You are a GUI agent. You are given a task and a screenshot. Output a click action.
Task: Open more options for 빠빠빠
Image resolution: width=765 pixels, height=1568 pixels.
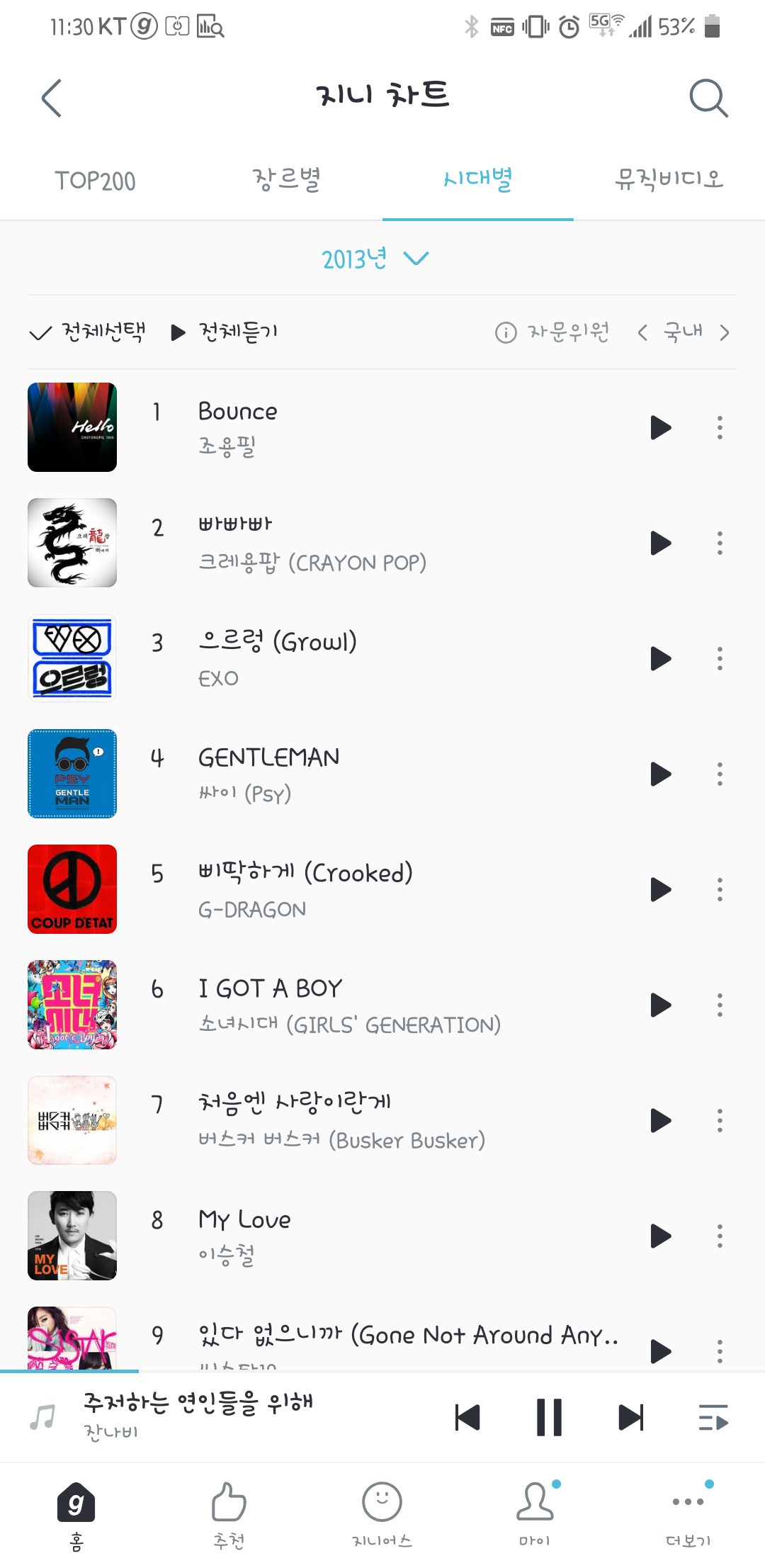(720, 543)
